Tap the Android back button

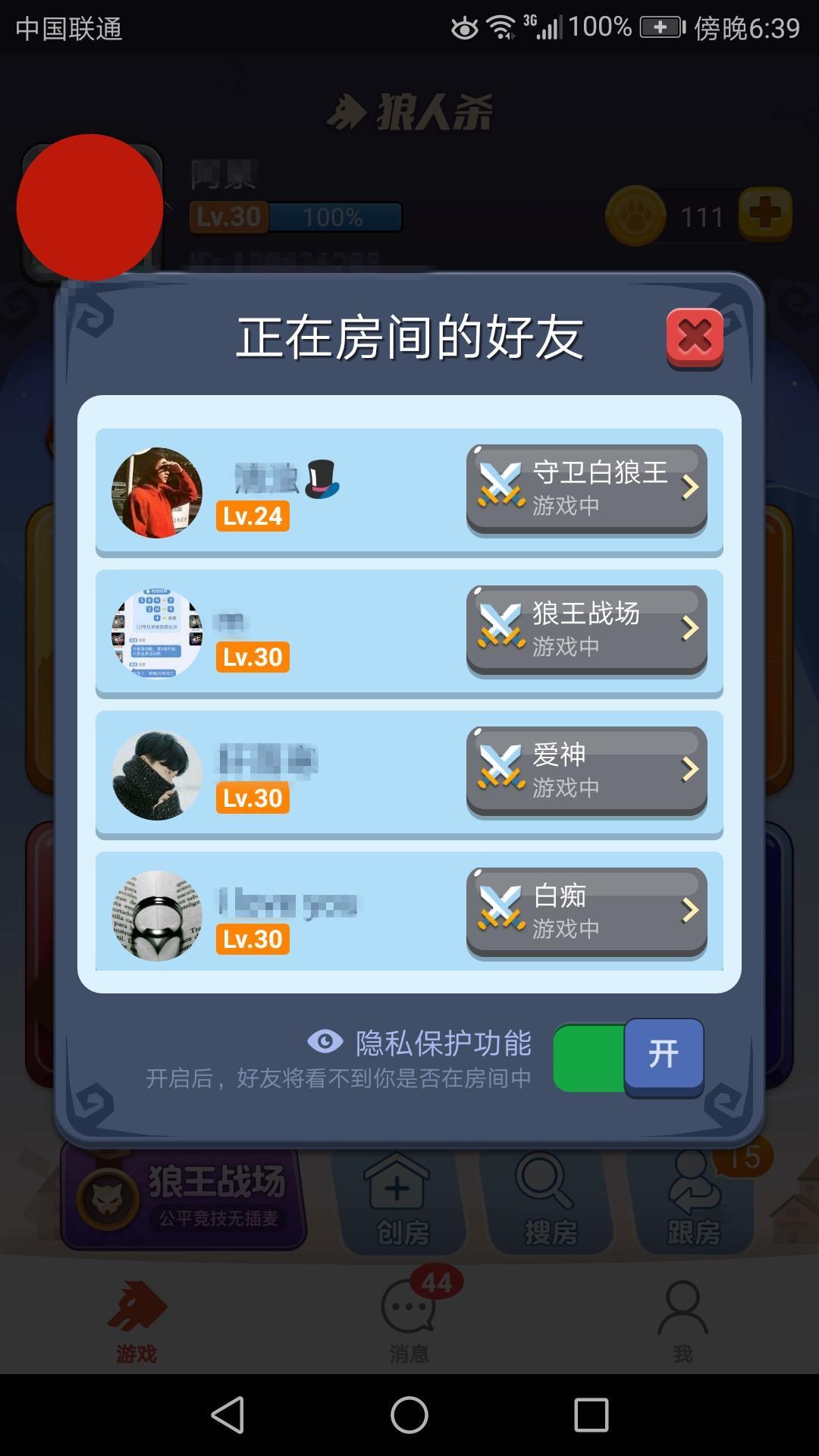click(227, 1415)
